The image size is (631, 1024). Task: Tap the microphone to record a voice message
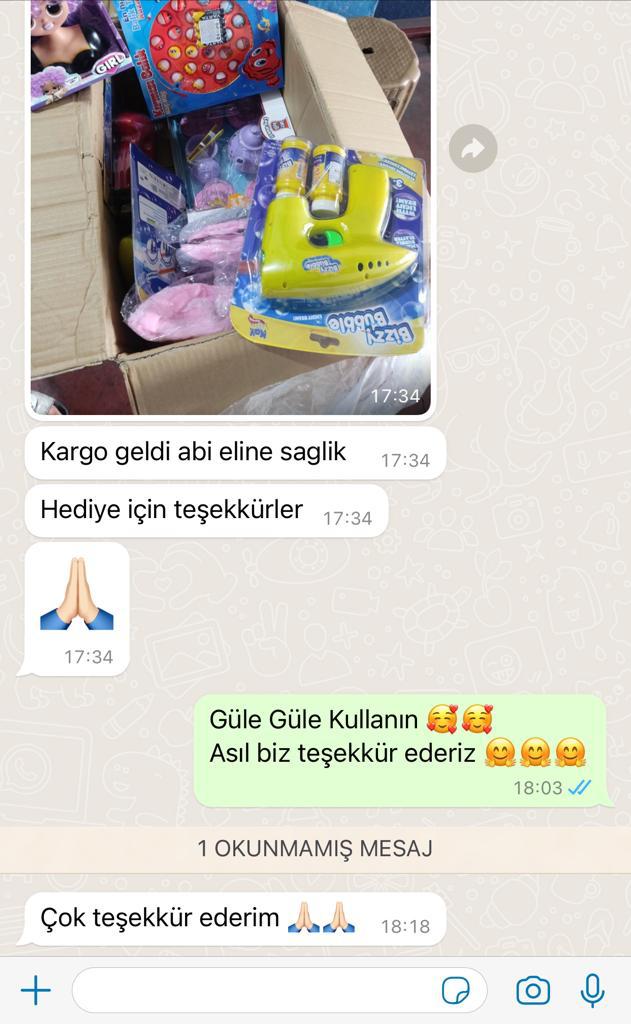tap(592, 991)
